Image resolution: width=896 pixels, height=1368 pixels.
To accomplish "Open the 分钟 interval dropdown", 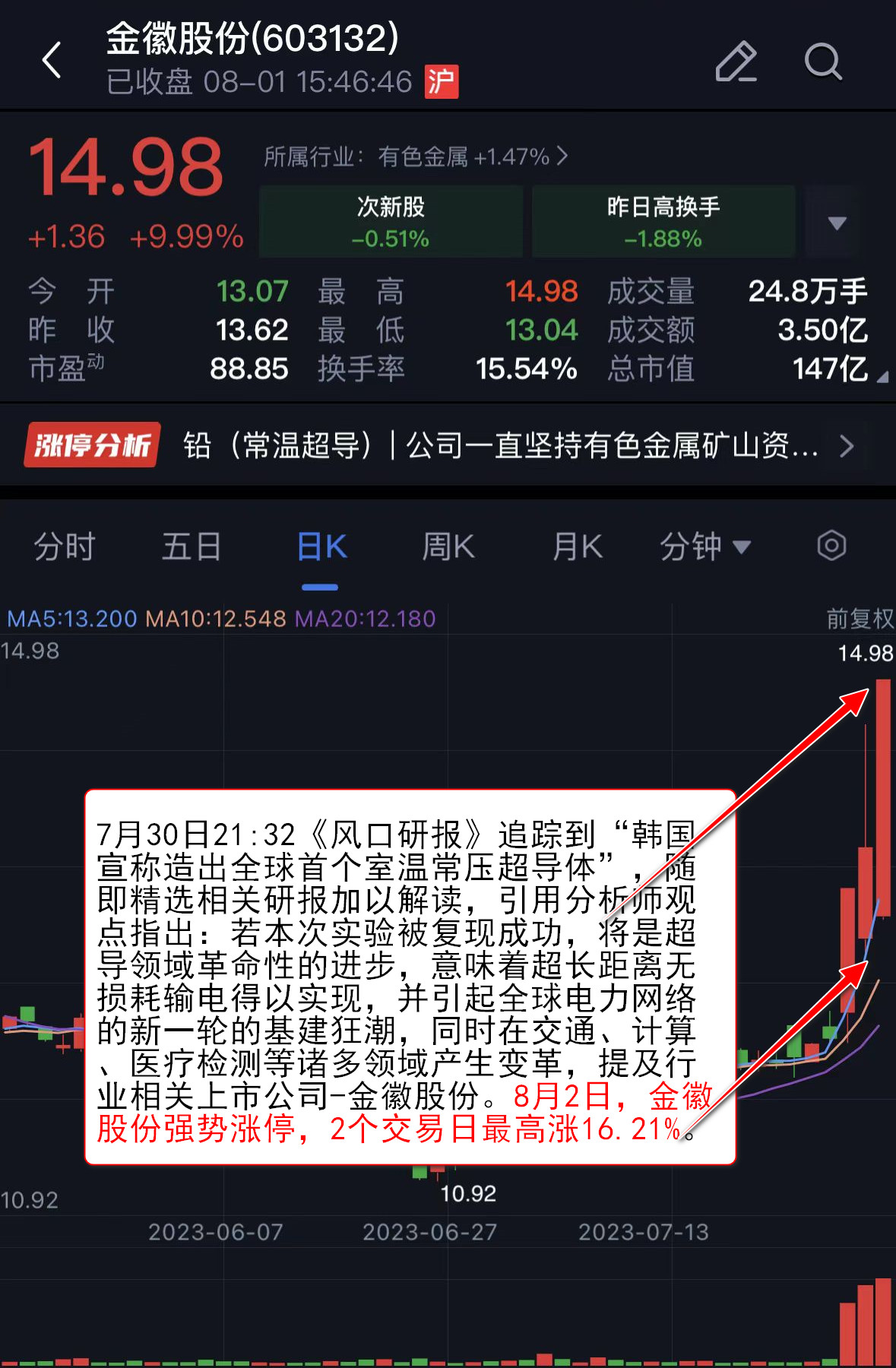I will [704, 546].
